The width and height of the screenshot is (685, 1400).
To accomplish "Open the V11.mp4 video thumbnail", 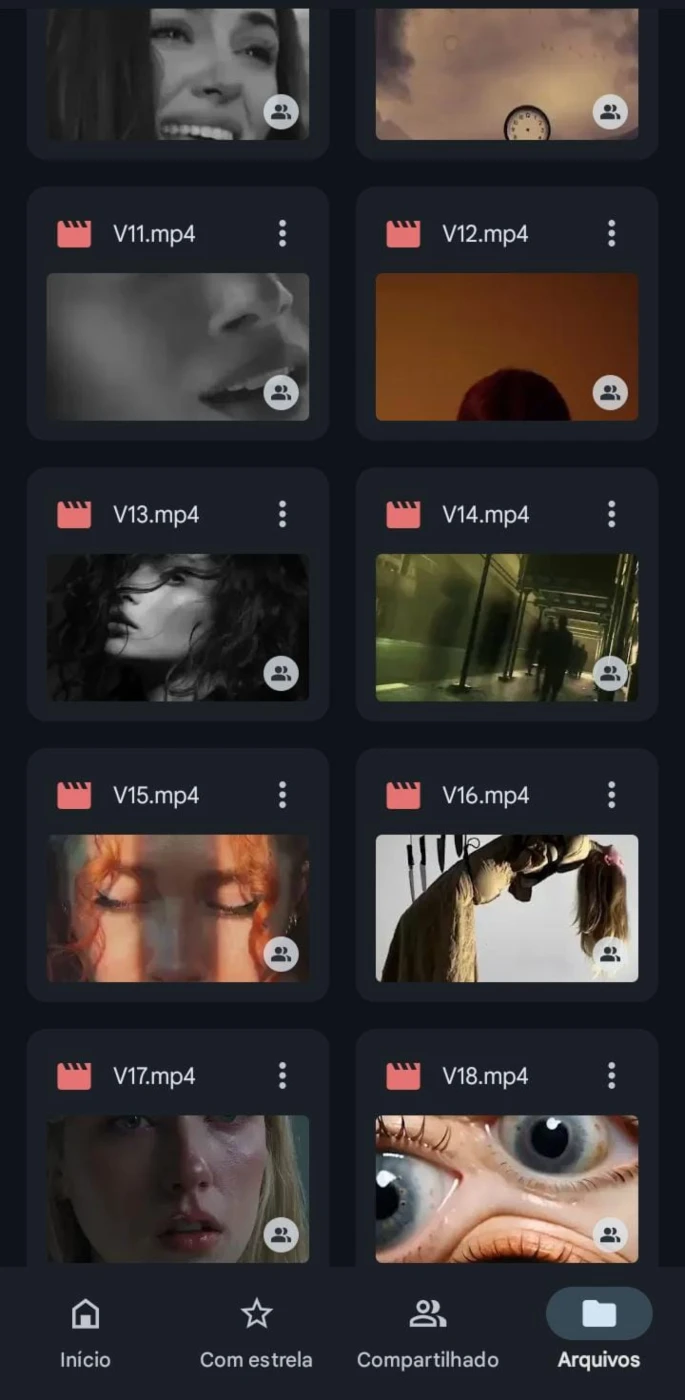I will 178,347.
